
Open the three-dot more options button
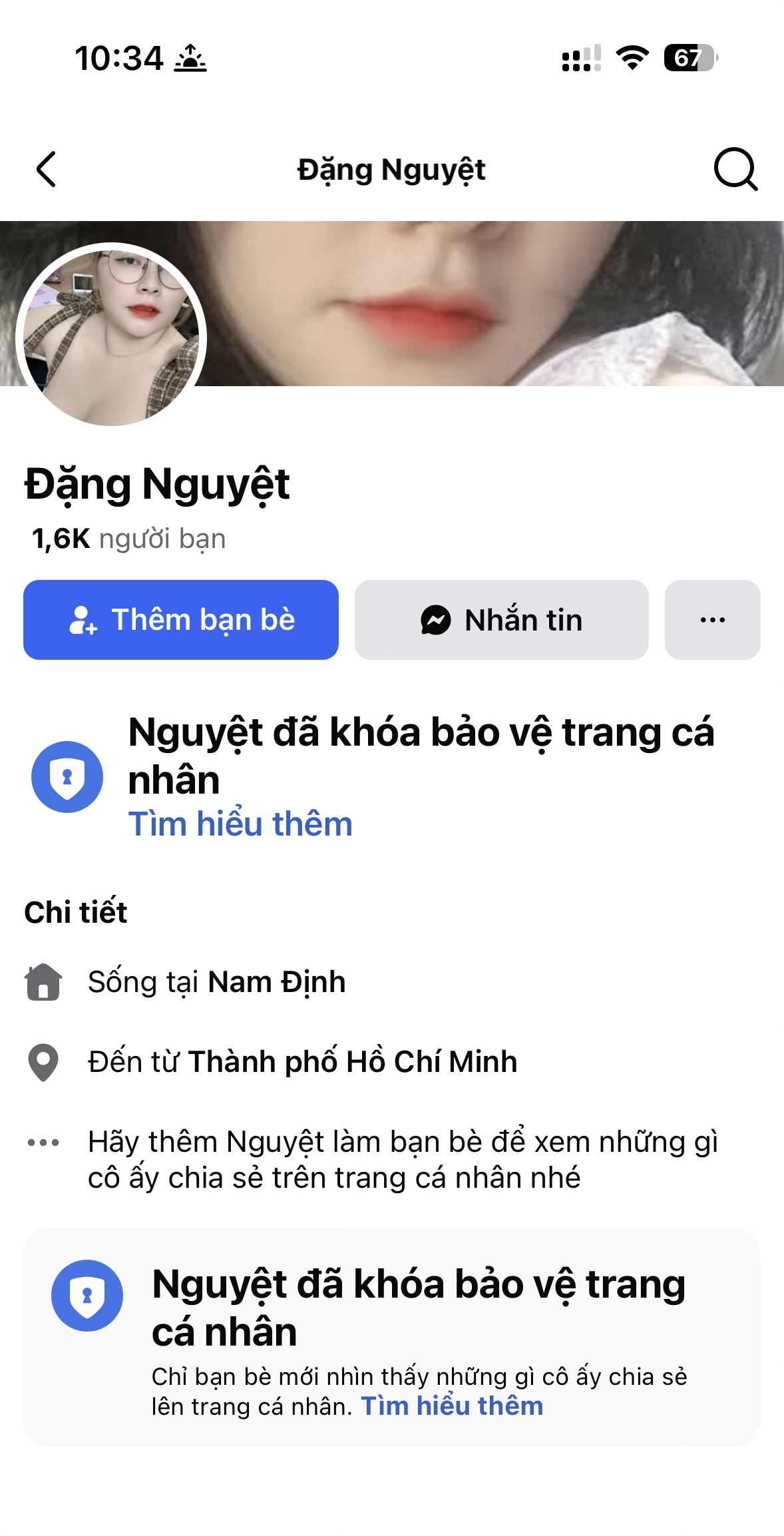pos(712,620)
